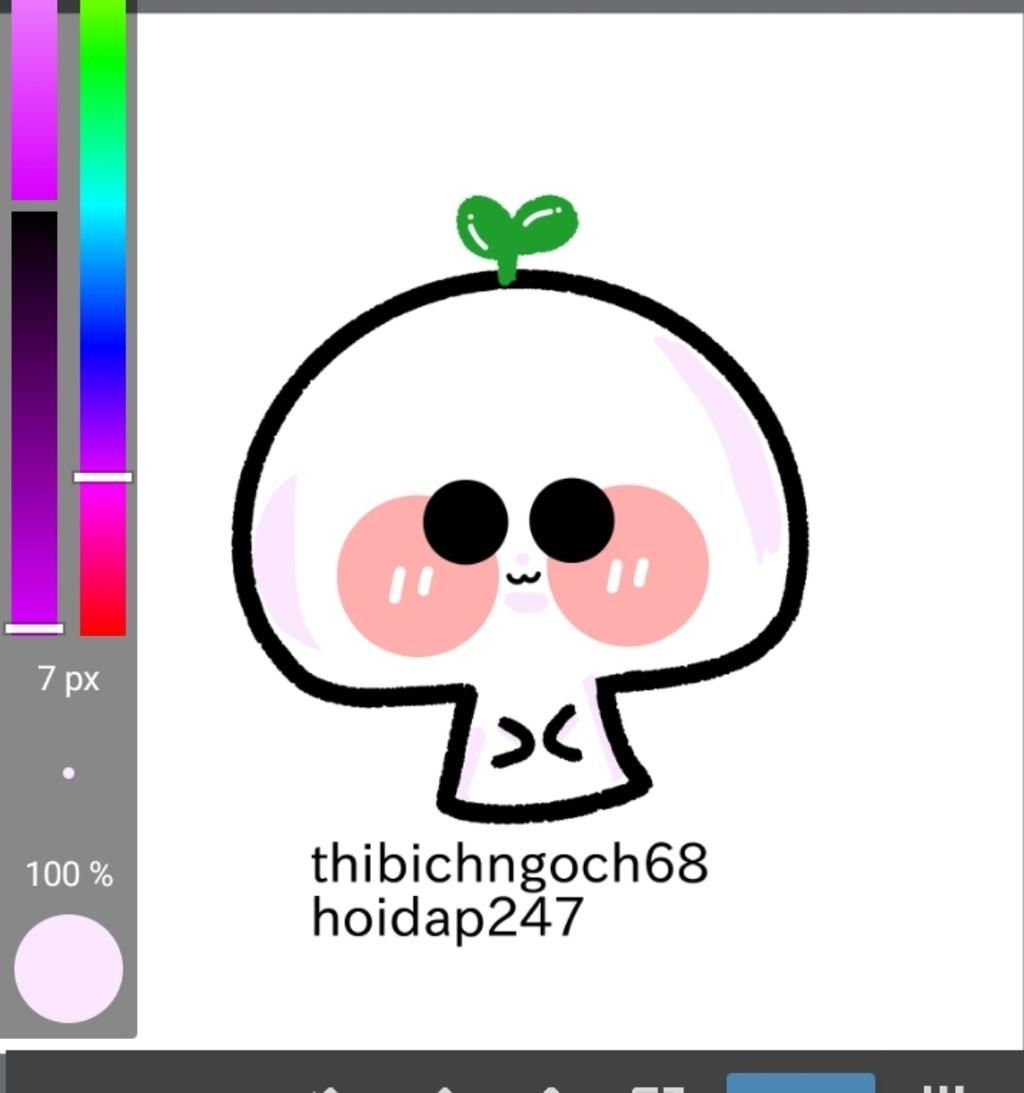Tap the dark purple brightness slider
Screen dimensions: 1024x1093
pyautogui.click(x=34, y=420)
